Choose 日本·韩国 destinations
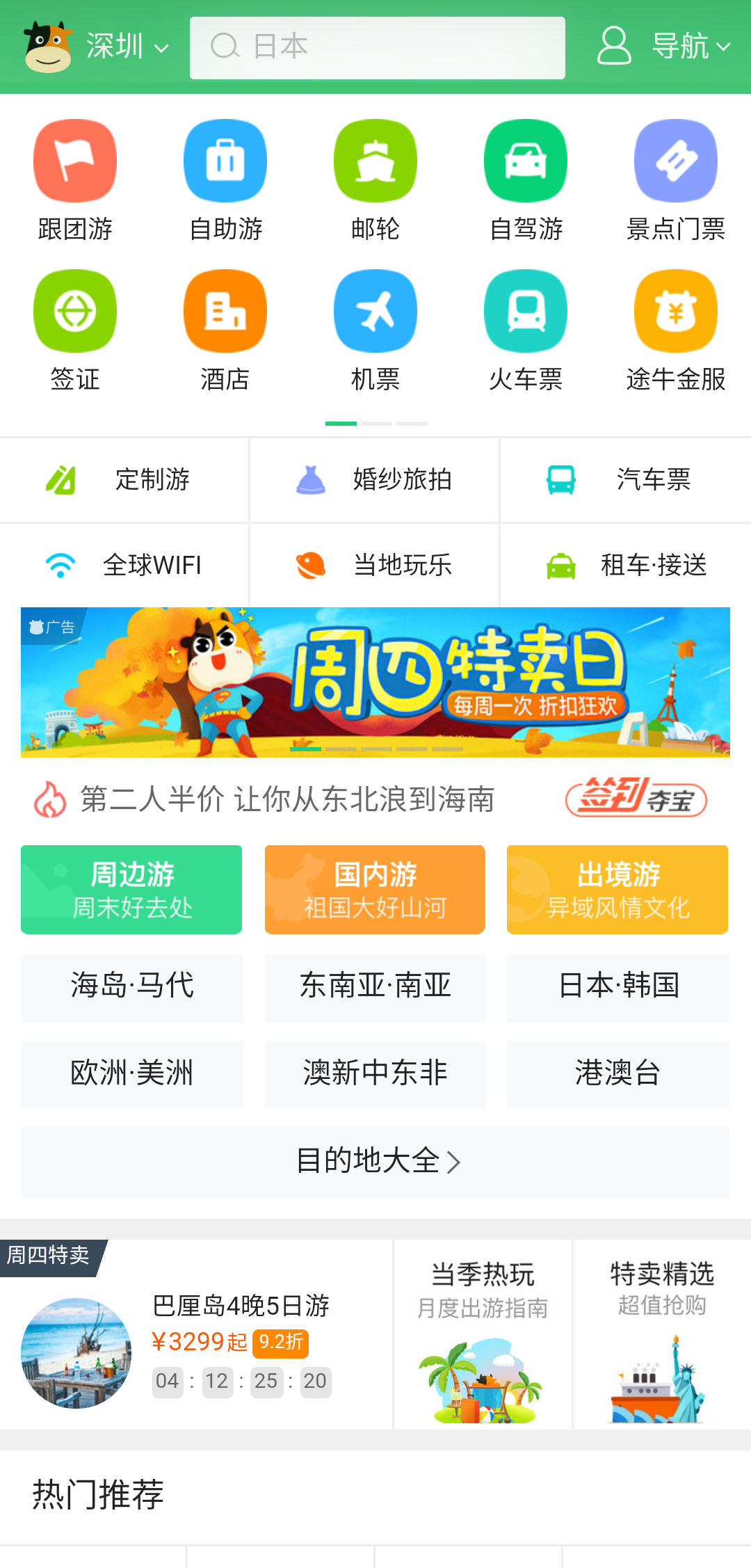The image size is (751, 1568). tap(618, 986)
